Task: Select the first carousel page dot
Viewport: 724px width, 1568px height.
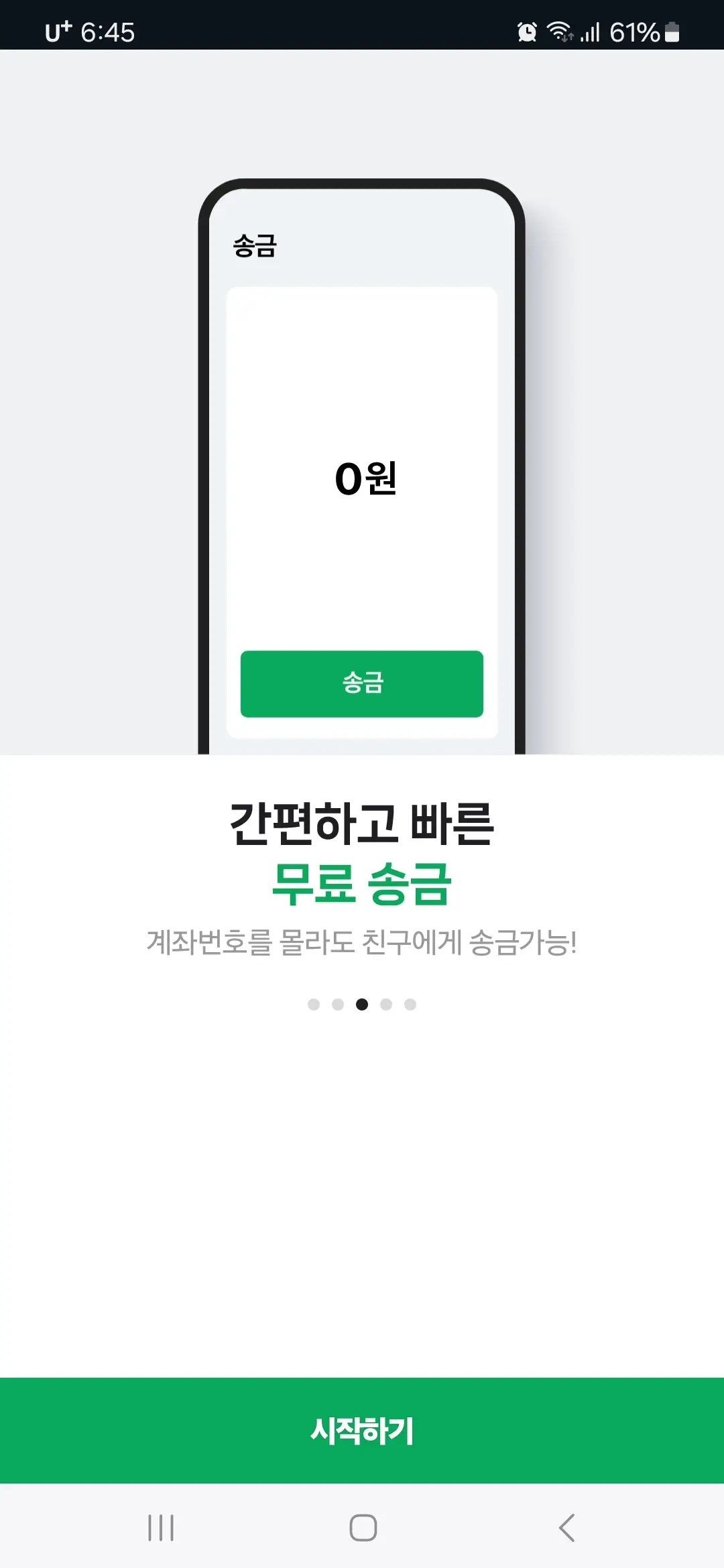Action: point(314,1004)
